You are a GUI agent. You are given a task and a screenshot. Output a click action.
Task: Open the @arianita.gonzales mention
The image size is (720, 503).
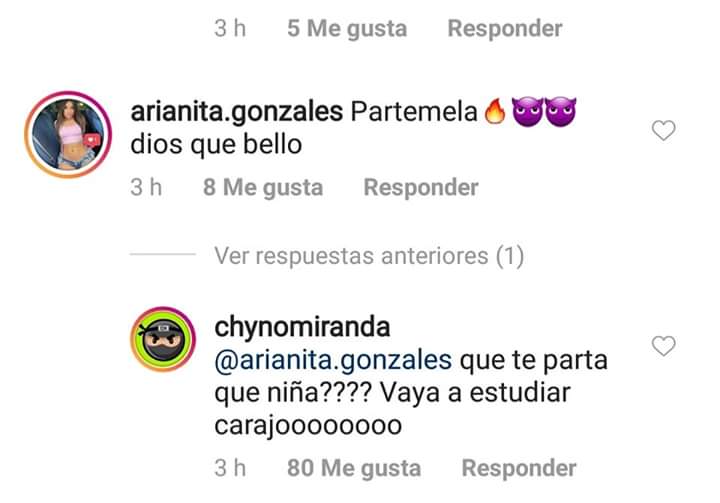(x=333, y=359)
